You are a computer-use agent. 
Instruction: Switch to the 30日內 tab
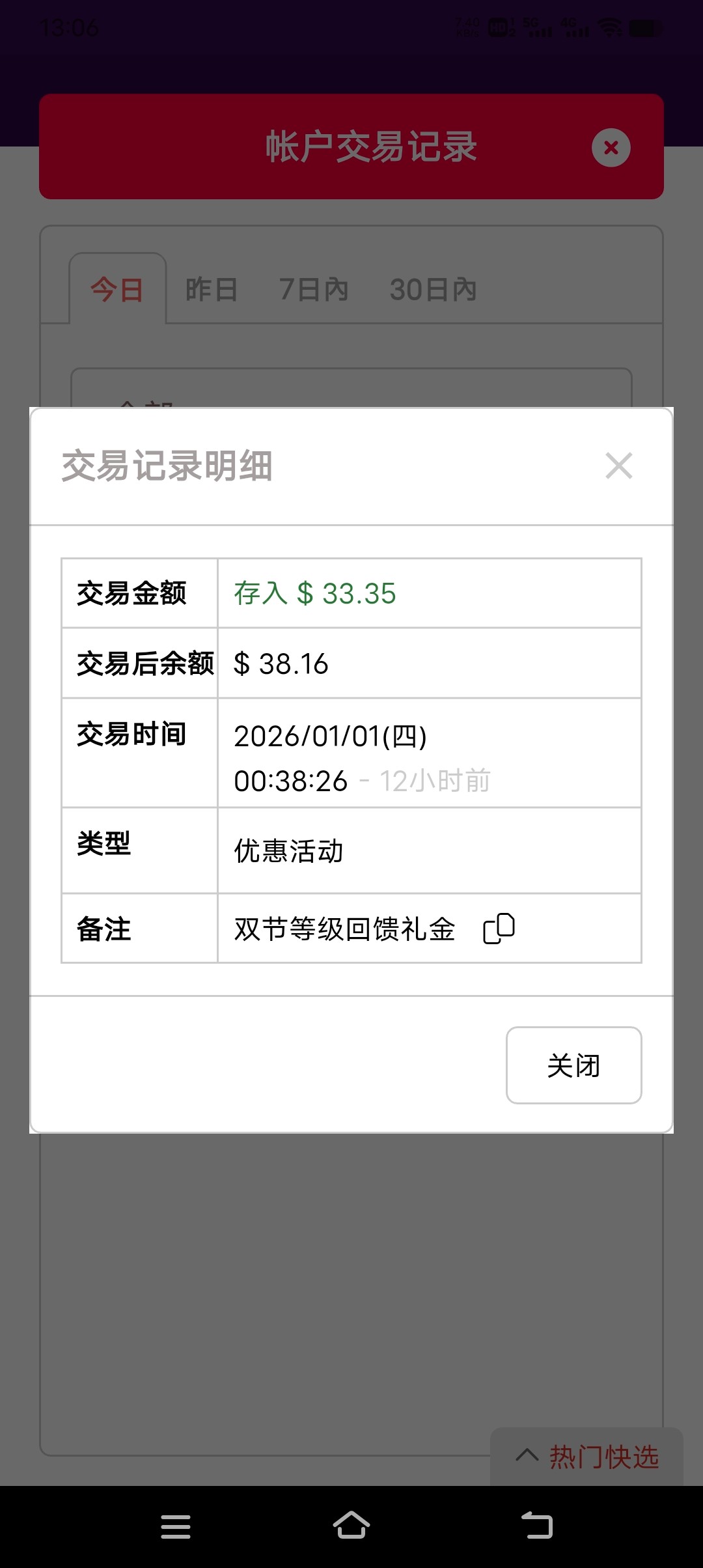click(x=433, y=290)
